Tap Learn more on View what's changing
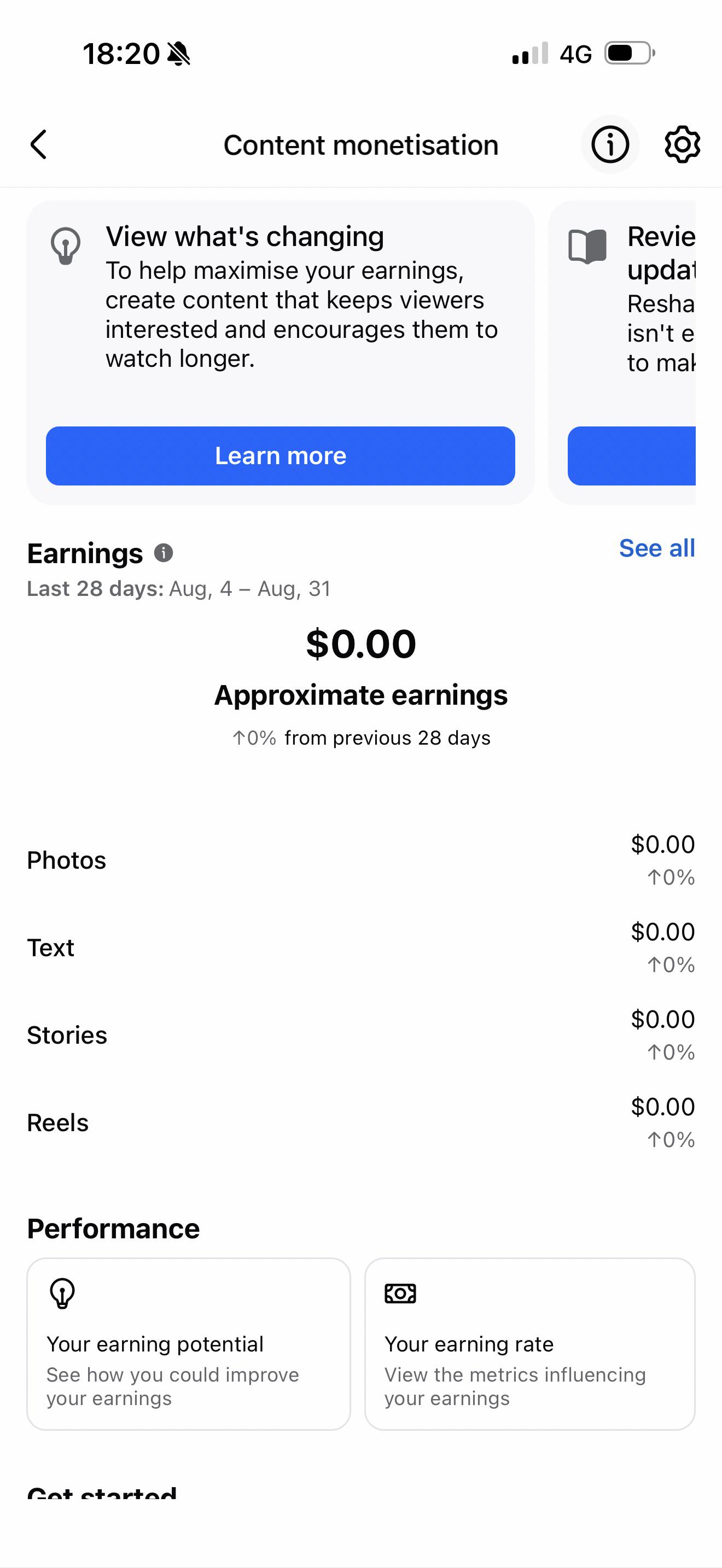722x1568 pixels. tap(281, 456)
